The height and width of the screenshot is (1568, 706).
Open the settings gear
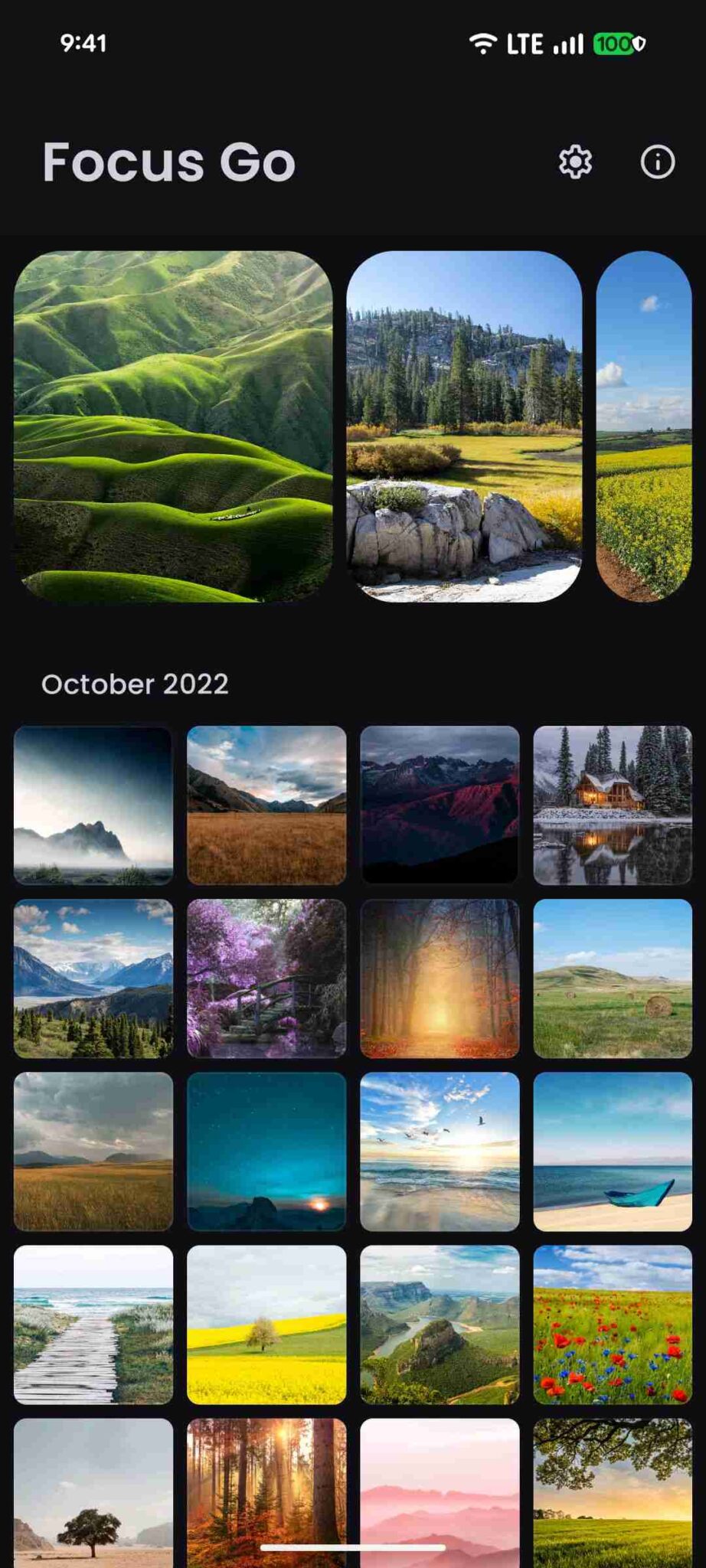[x=575, y=162]
